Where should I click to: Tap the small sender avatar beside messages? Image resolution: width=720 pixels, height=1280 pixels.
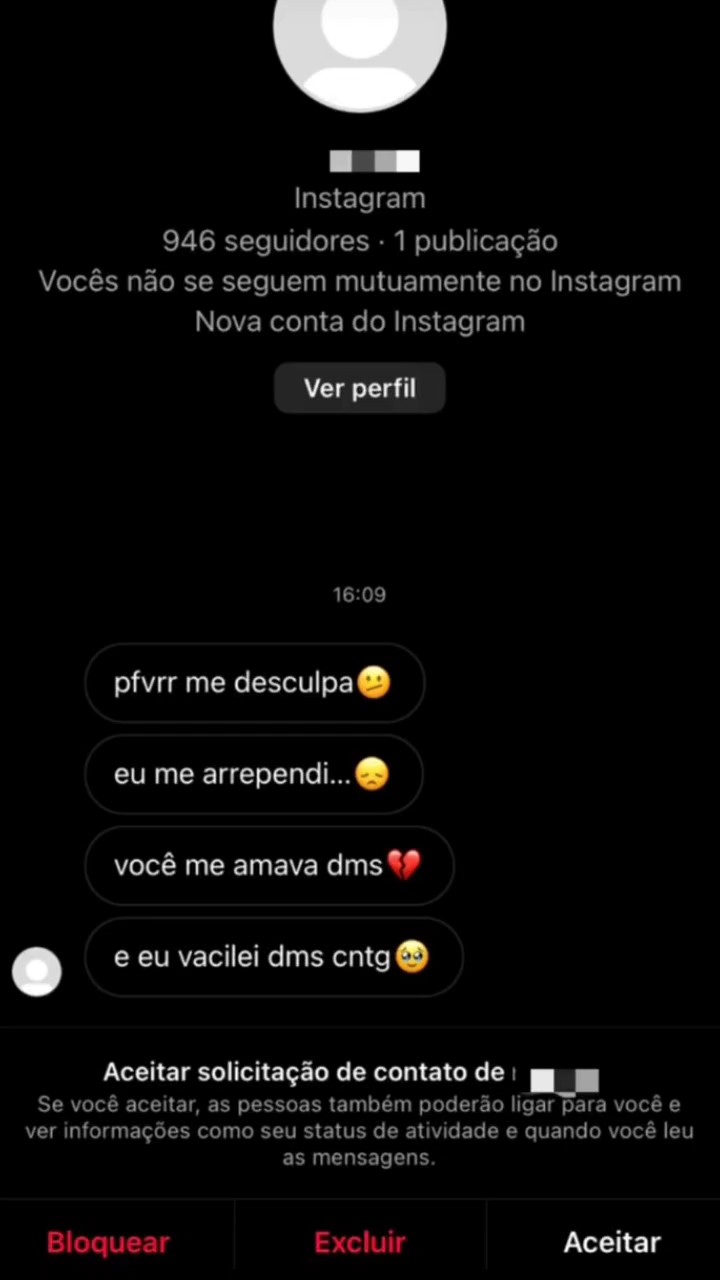click(x=37, y=971)
